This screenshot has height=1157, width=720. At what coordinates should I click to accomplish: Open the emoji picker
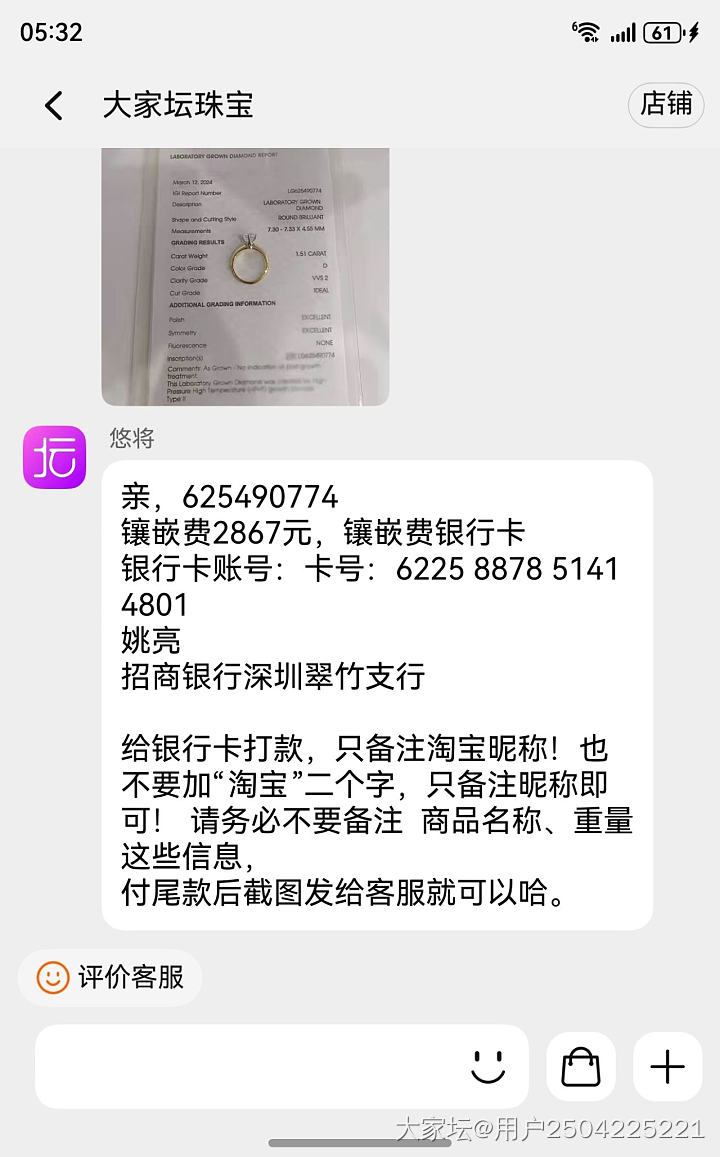(488, 1067)
